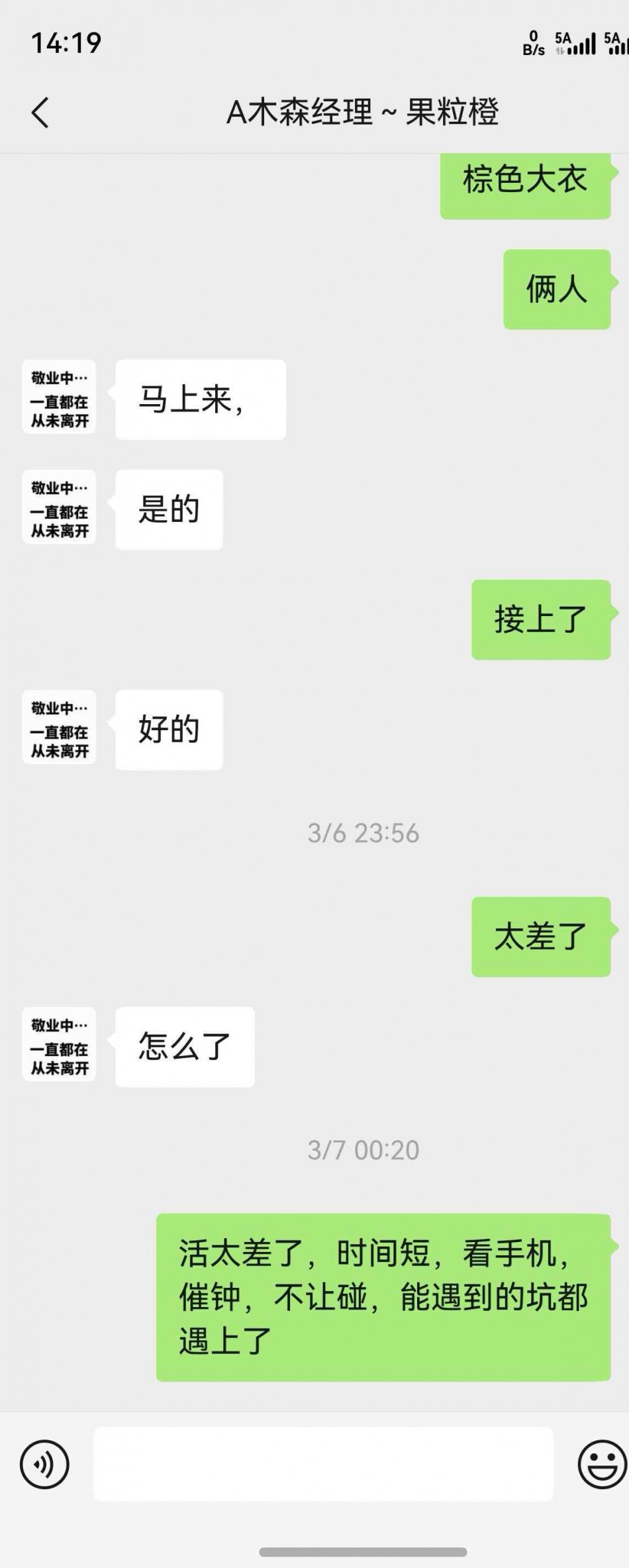Go back from the 果粒橙 chat
The width and height of the screenshot is (629, 1568).
[x=40, y=112]
